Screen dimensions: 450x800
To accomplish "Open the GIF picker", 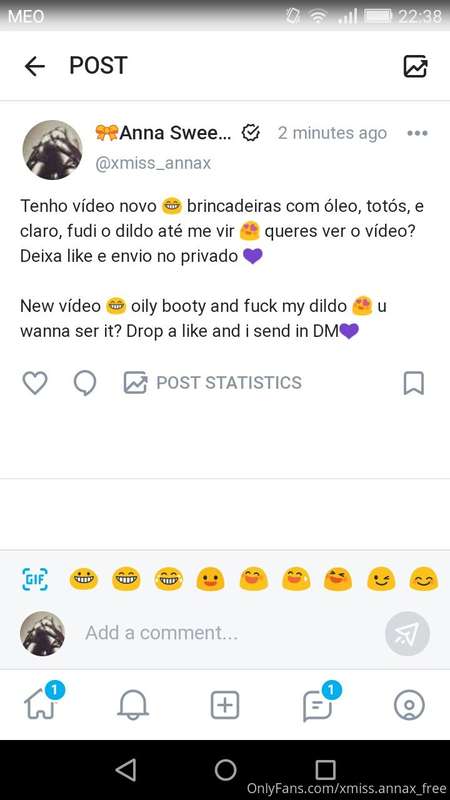I will [35, 579].
